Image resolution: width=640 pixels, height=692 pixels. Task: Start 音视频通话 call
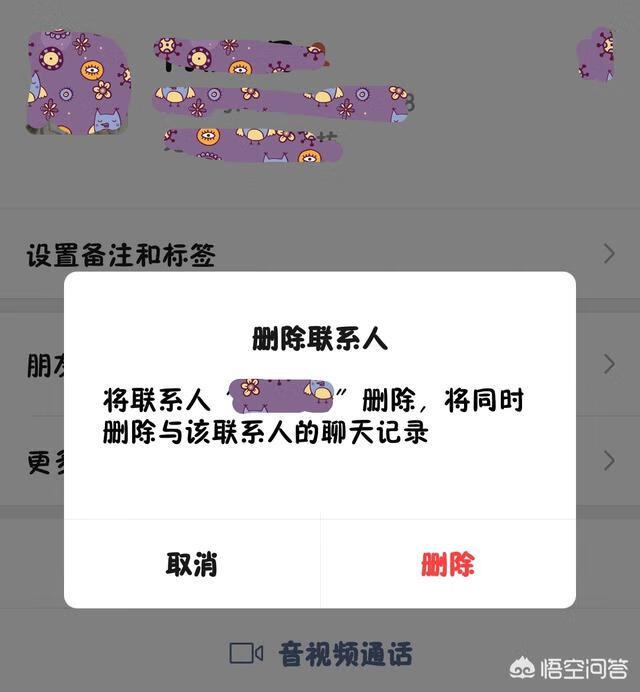[320, 654]
